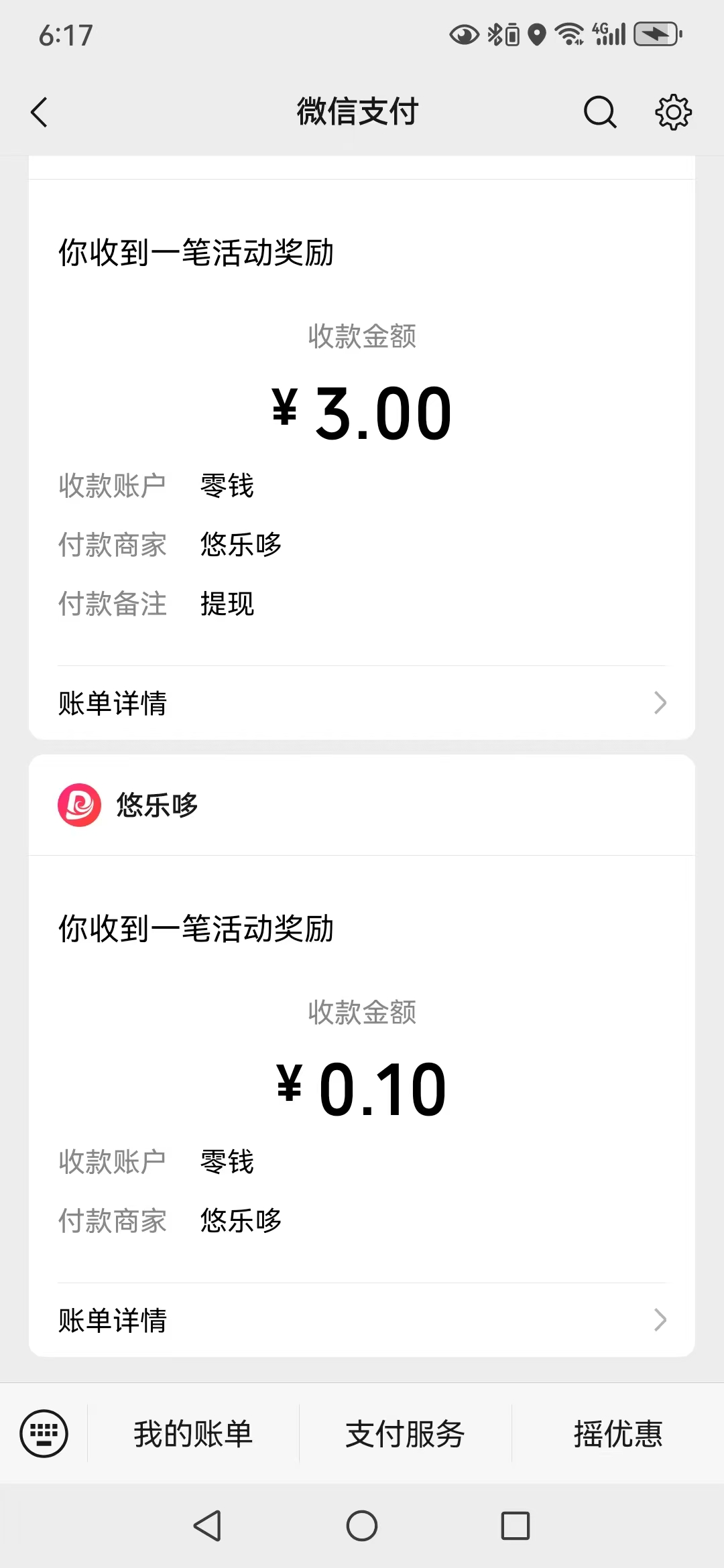
Task: Tap 摇优惠 in the bottom bar
Action: (617, 1435)
